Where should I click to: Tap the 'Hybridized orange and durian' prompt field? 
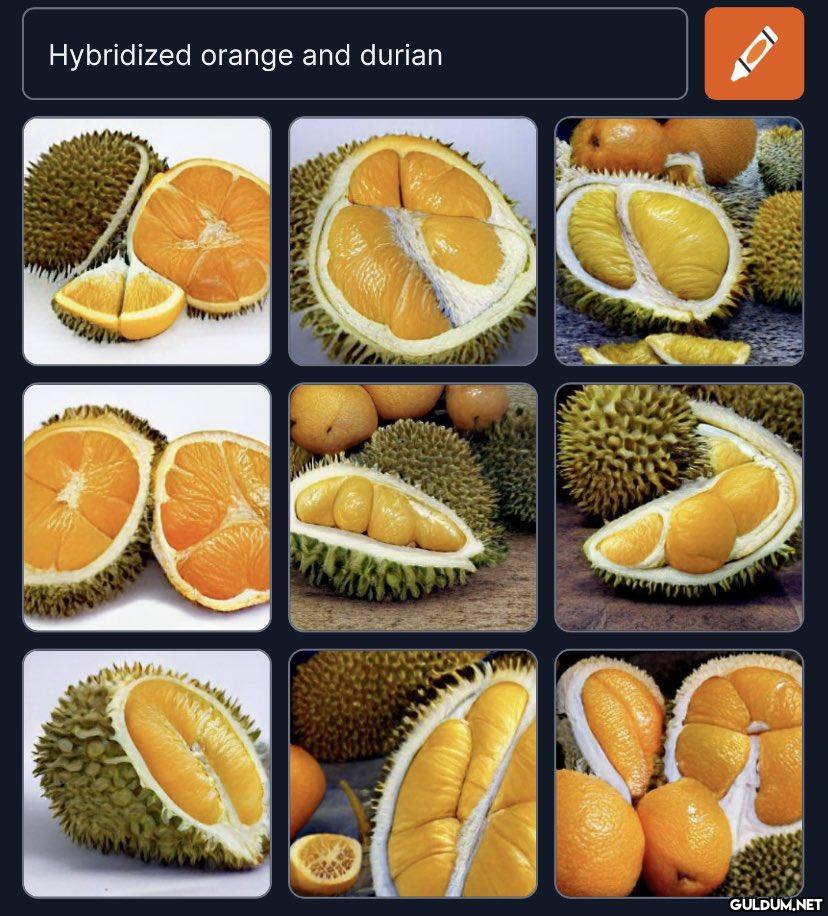(x=354, y=54)
